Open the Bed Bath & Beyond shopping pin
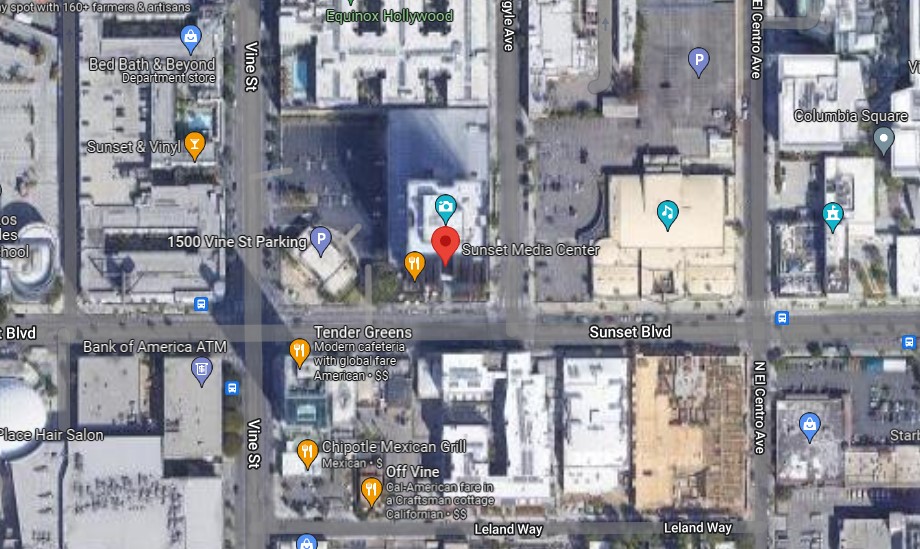This screenshot has width=920, height=549. (190, 39)
